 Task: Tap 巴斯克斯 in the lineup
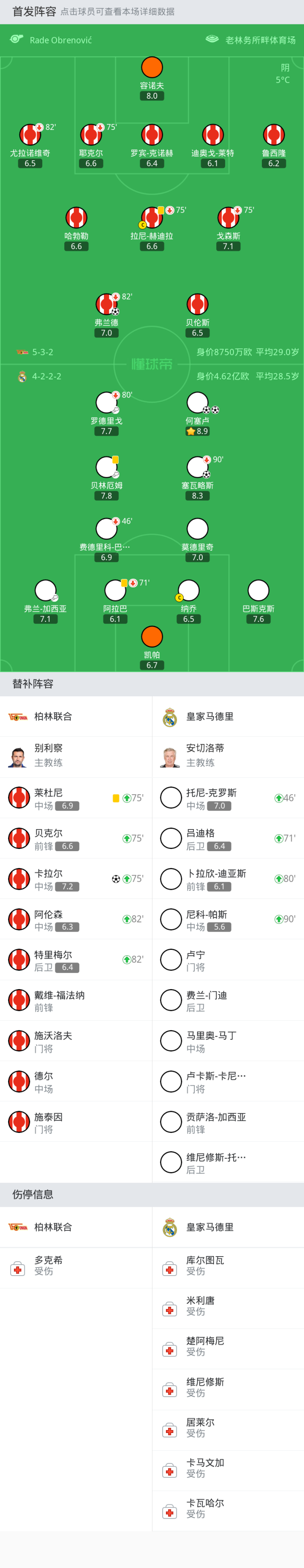[x=258, y=590]
